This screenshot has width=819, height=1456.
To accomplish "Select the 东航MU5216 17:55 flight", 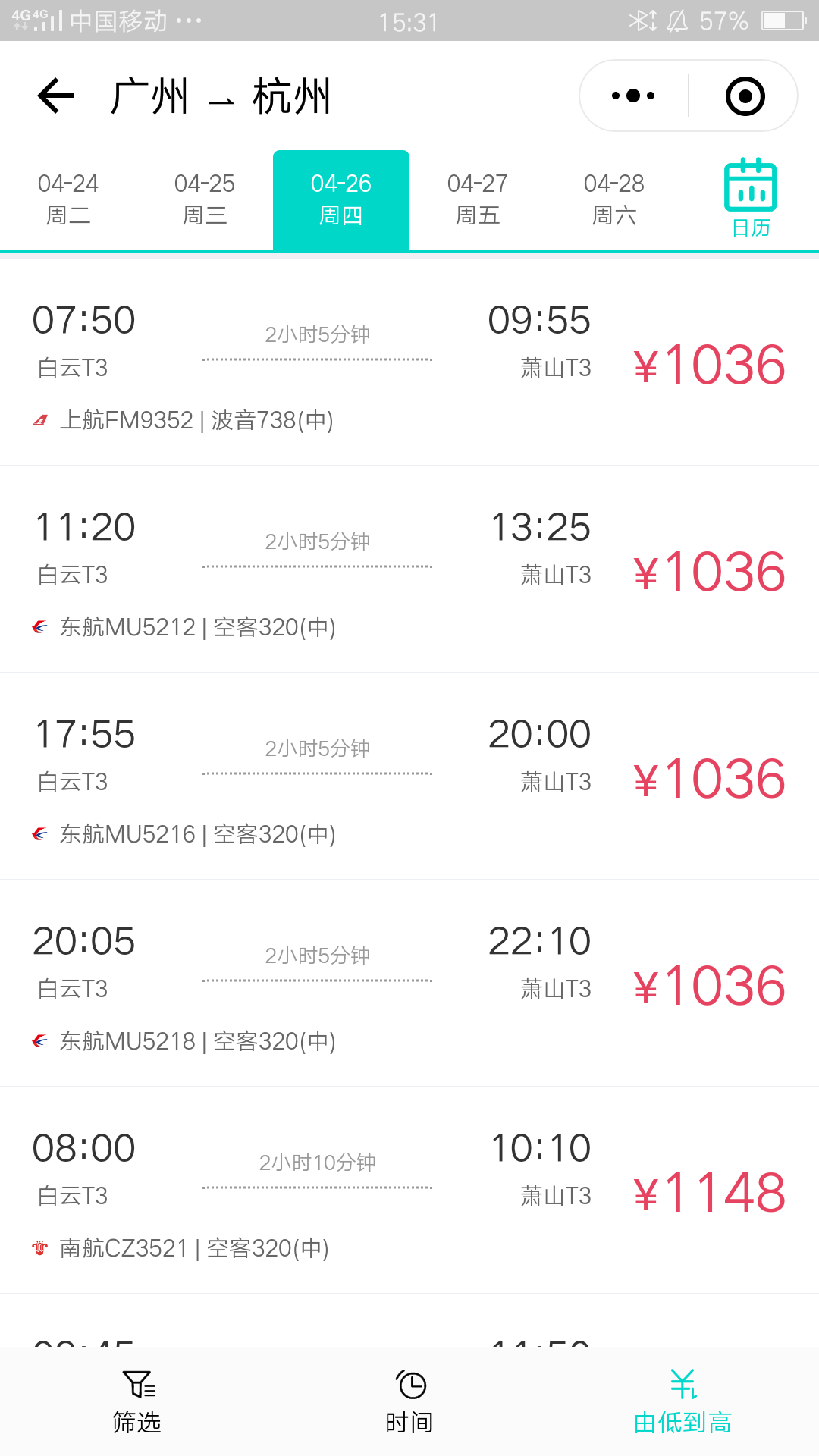I will pyautogui.click(x=409, y=777).
